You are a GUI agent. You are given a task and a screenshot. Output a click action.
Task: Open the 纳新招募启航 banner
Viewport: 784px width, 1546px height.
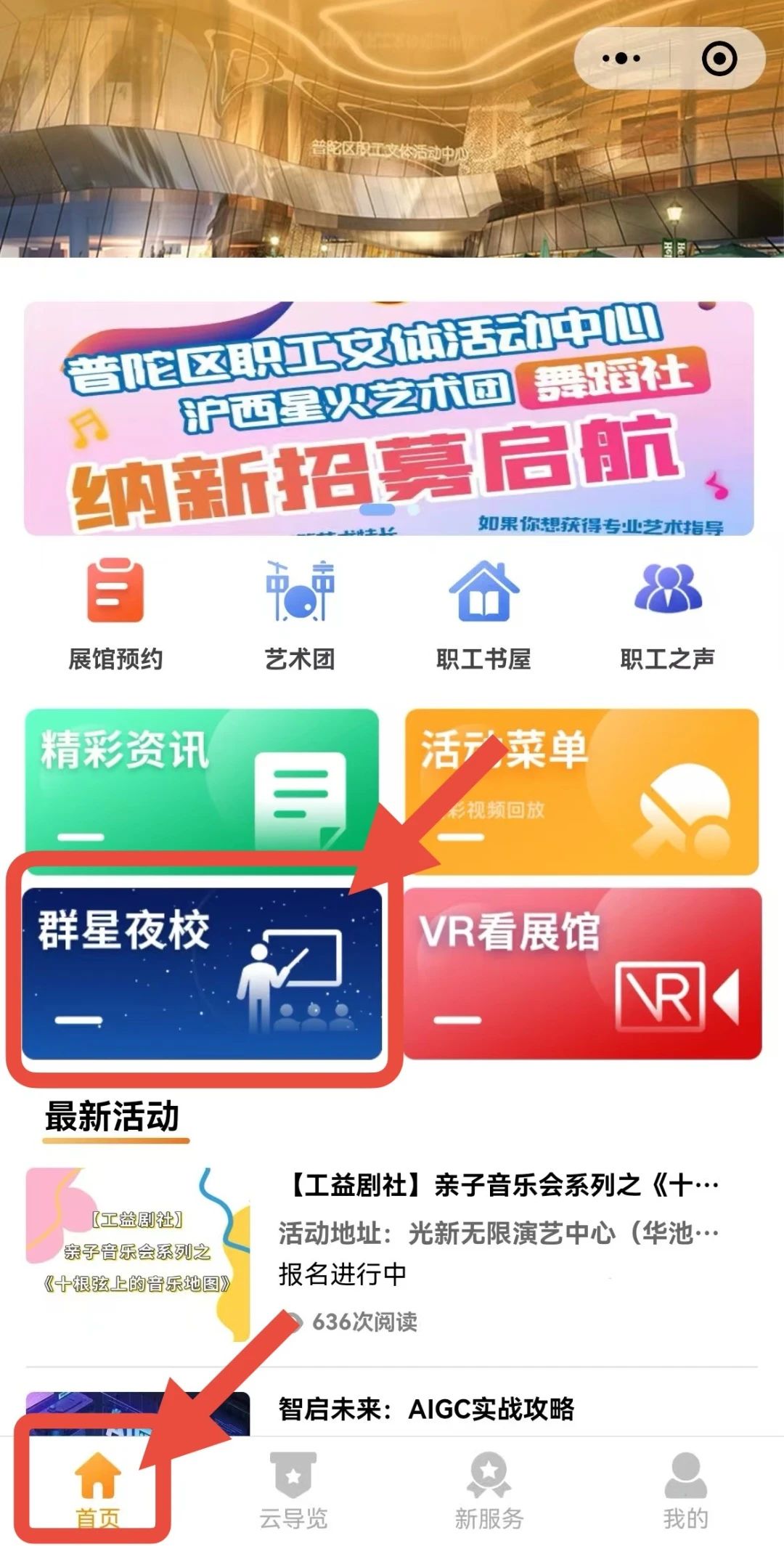click(x=389, y=419)
